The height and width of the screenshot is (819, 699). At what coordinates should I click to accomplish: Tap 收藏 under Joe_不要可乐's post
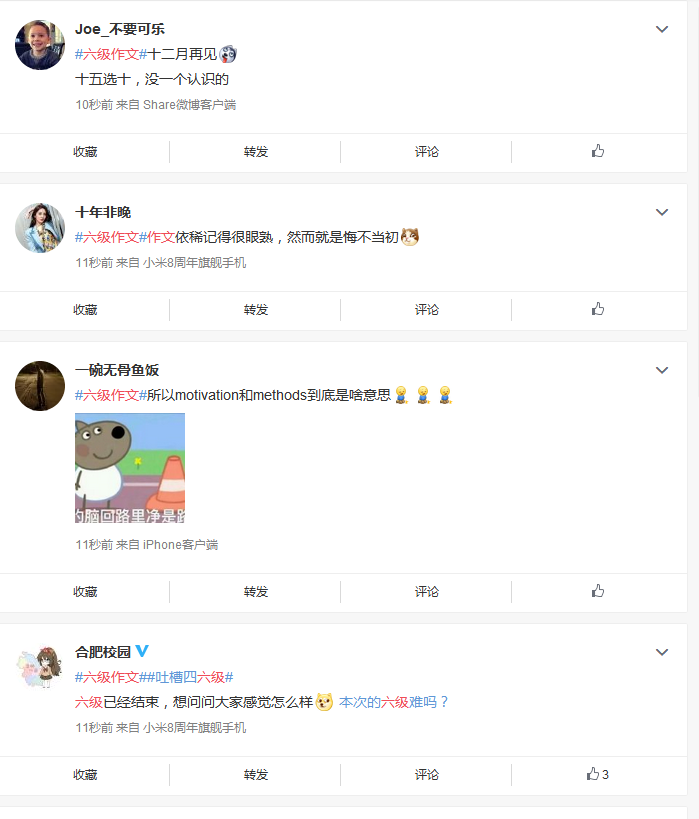point(85,152)
